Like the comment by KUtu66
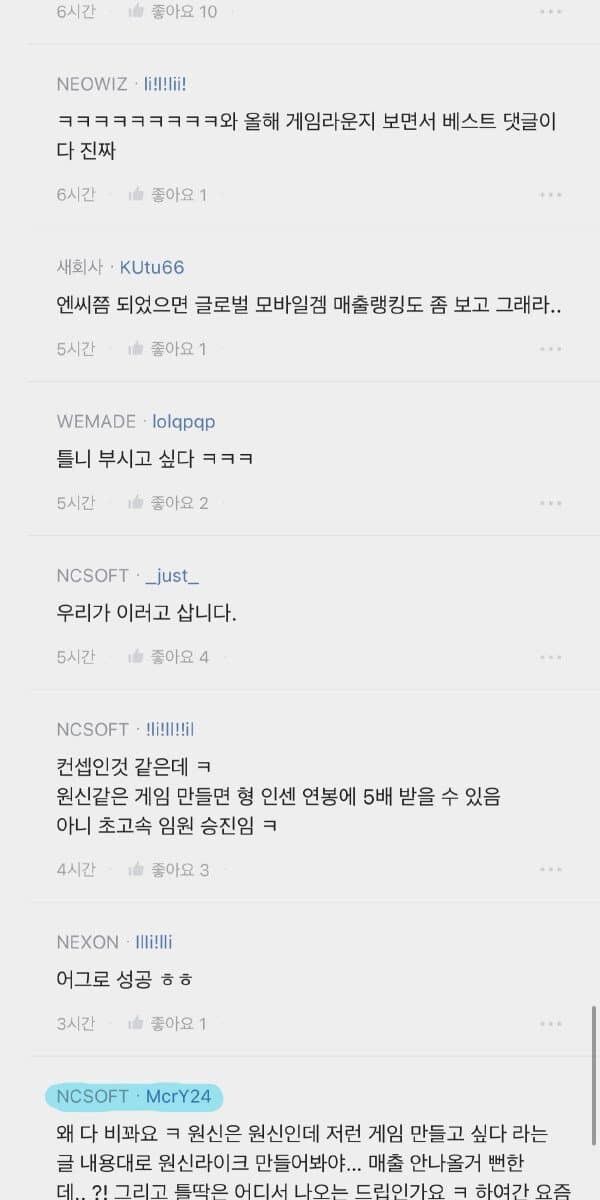The width and height of the screenshot is (600, 1200). [167, 349]
